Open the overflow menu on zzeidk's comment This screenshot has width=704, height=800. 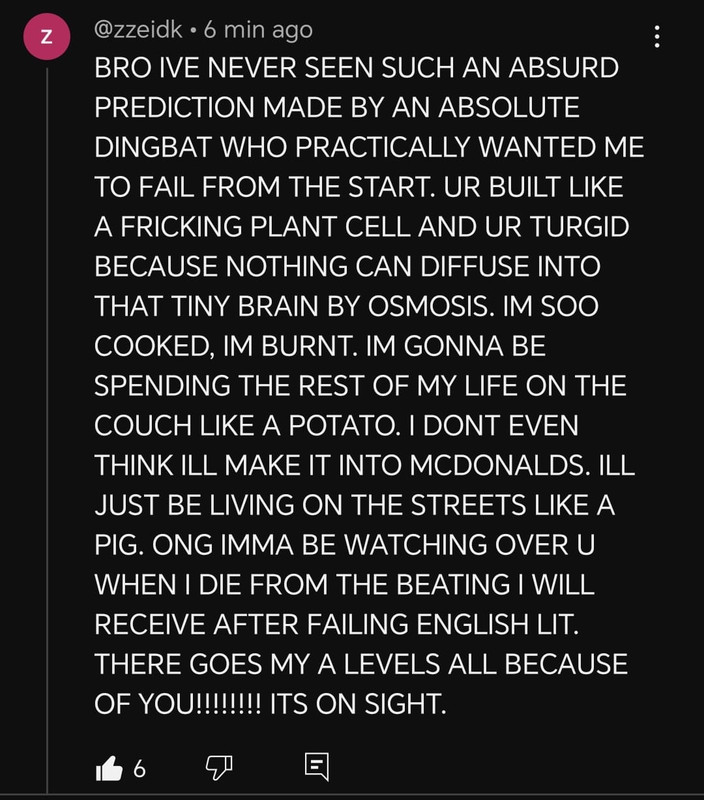(x=657, y=38)
